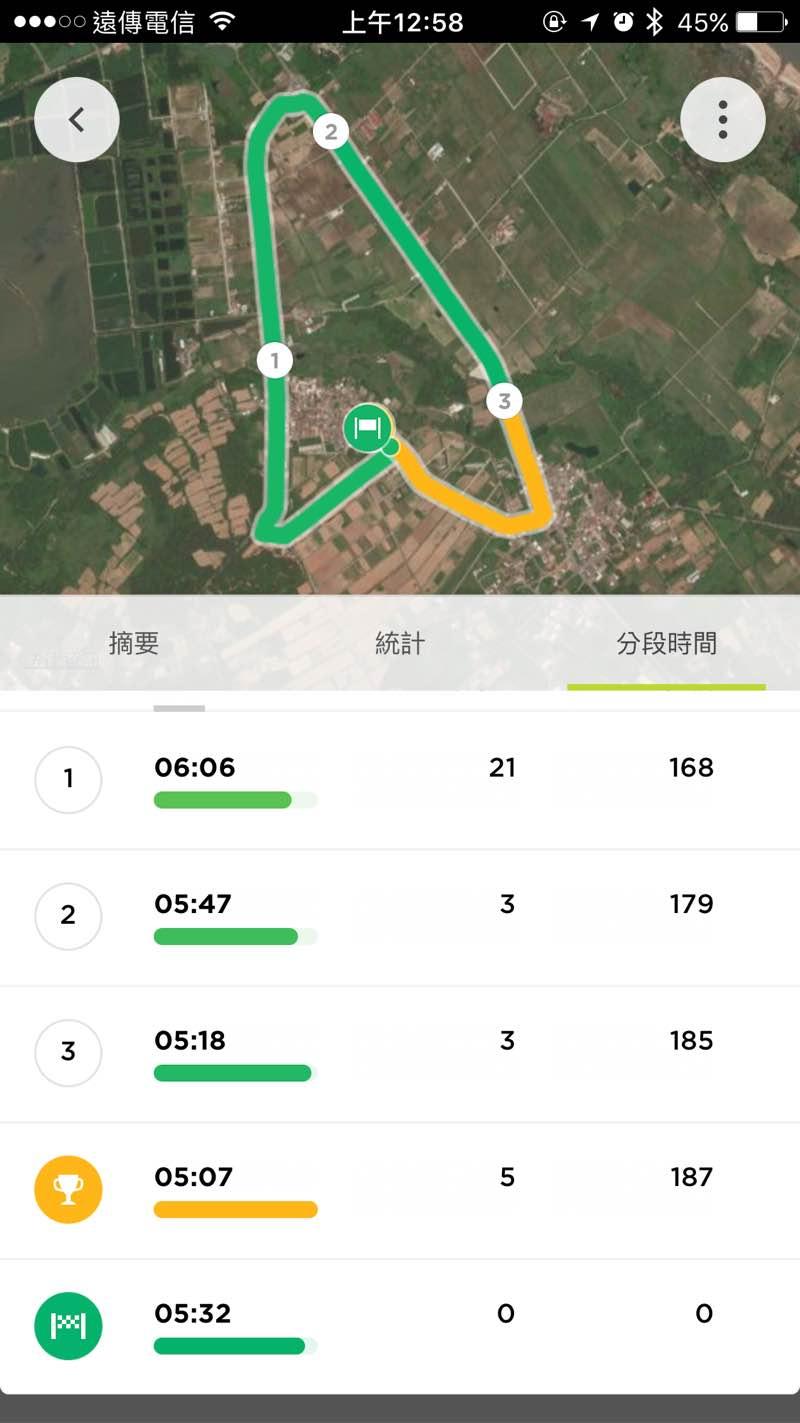Select the fastest split row 05:07
This screenshot has width=800, height=1423.
point(400,1190)
